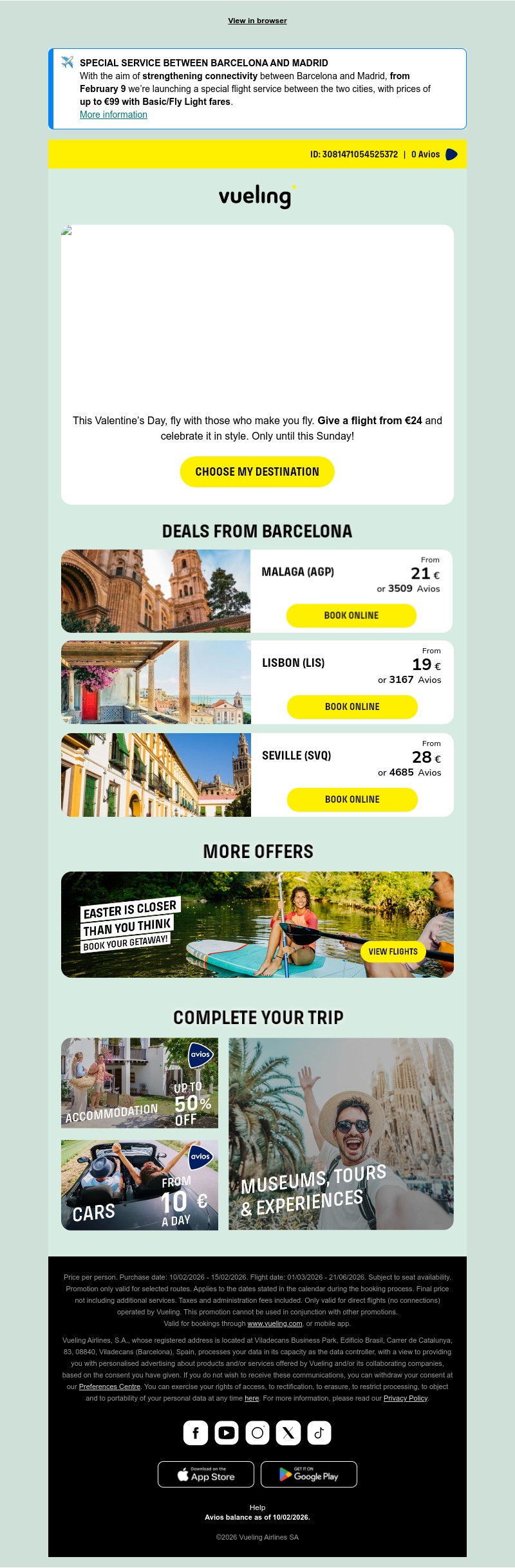
Task: Open the Cars from 10€ a day tile
Action: 140,1185
